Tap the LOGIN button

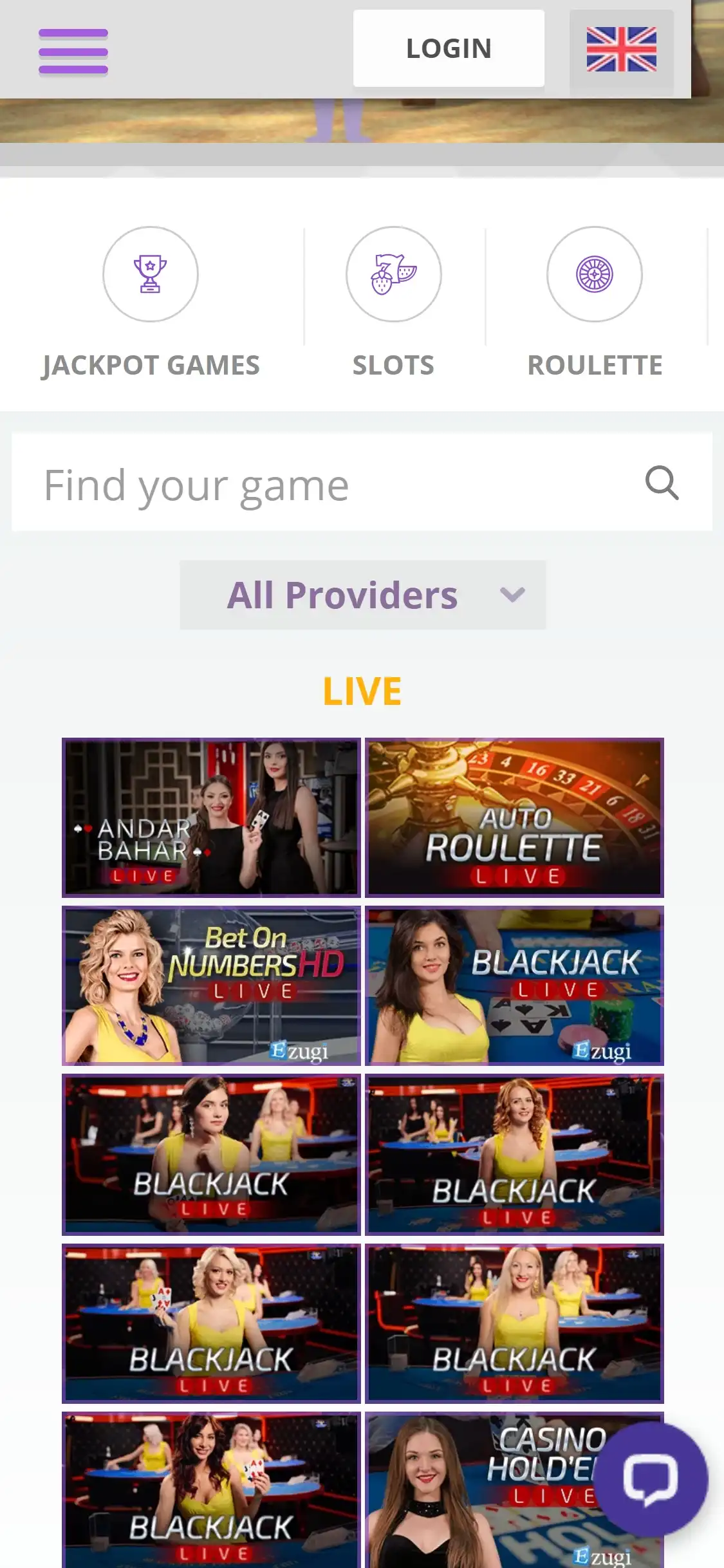(x=449, y=48)
